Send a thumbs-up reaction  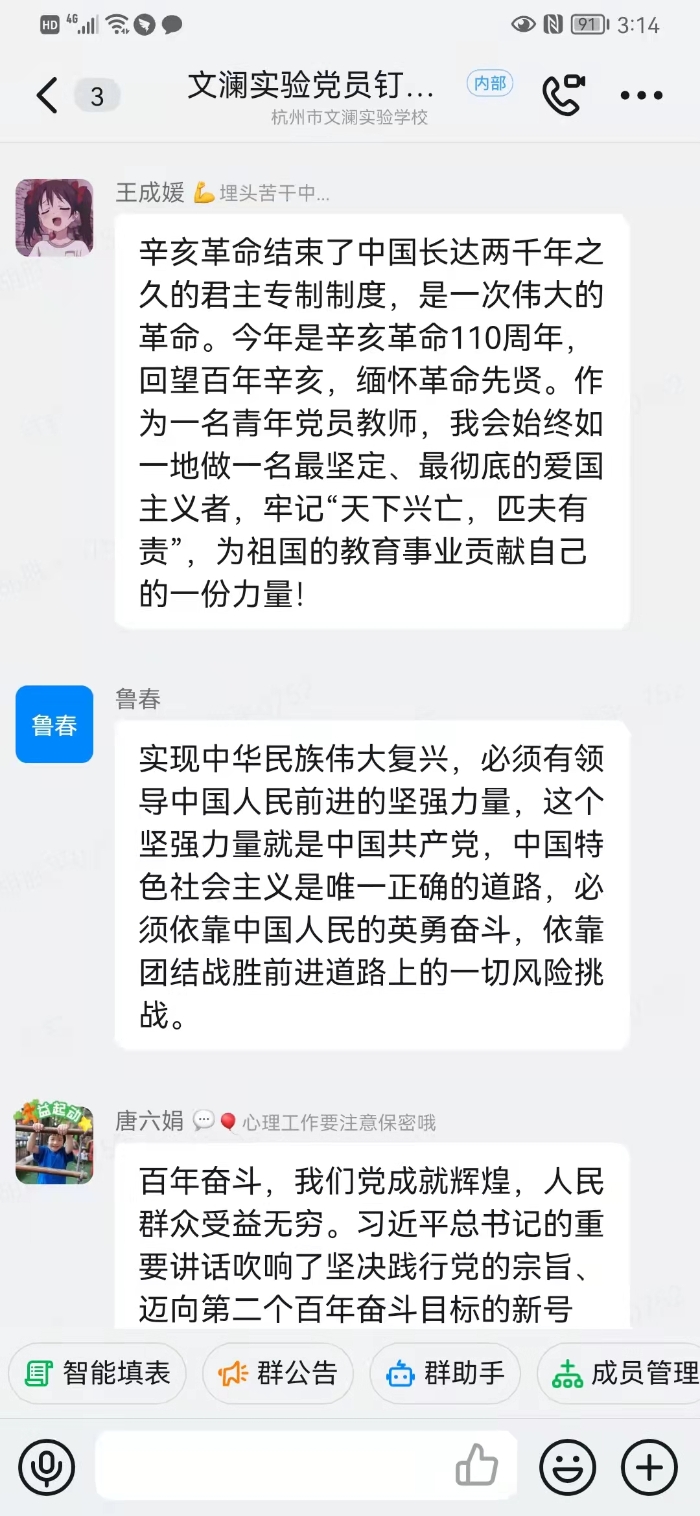pos(477,1466)
